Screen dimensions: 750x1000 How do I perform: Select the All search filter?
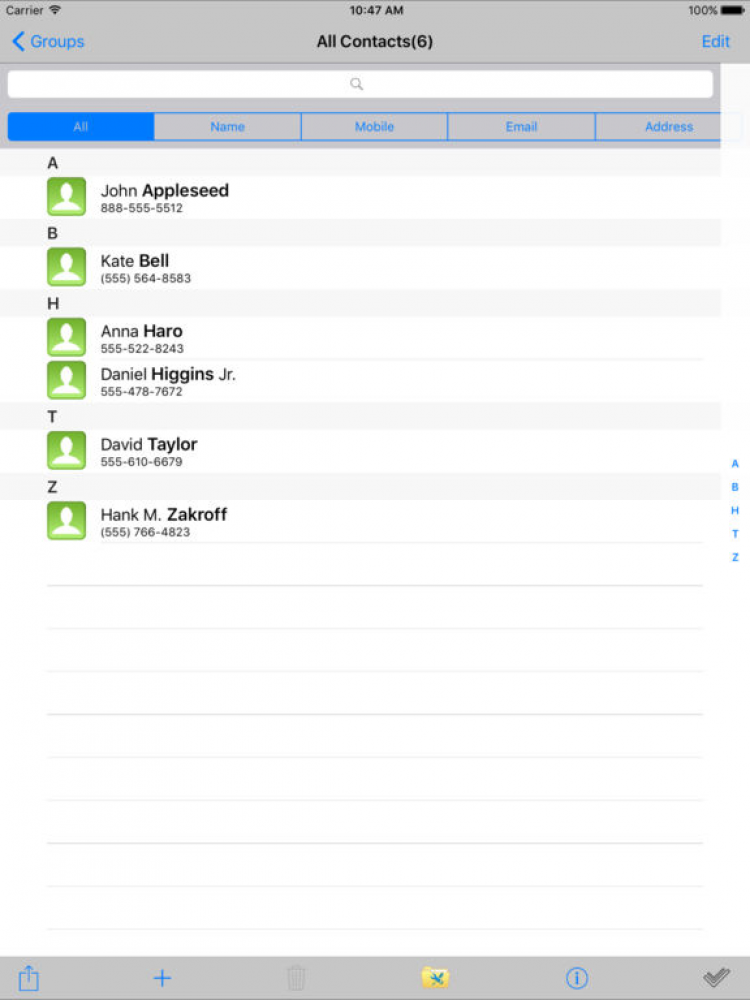point(80,126)
